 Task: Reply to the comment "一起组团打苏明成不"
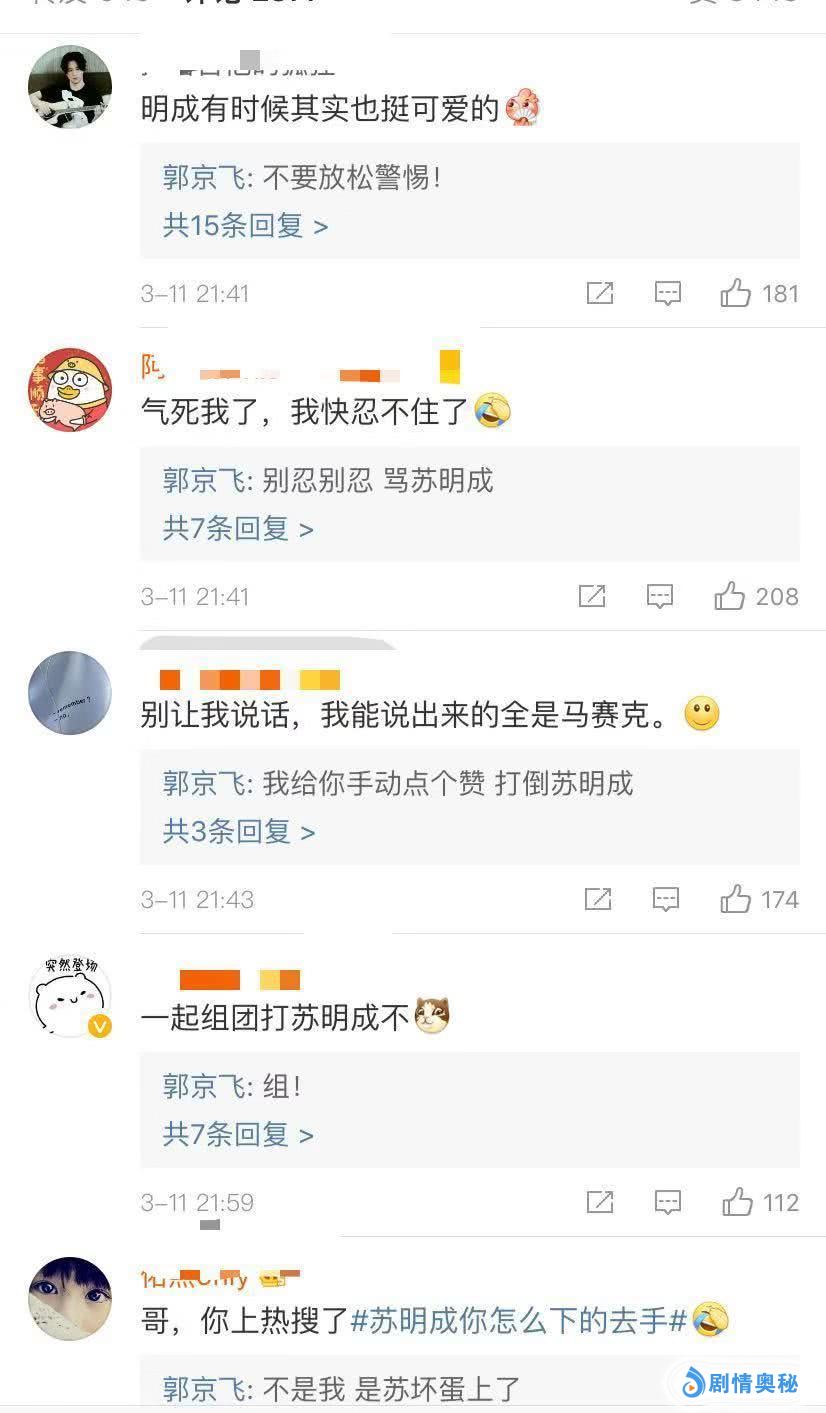(667, 1202)
